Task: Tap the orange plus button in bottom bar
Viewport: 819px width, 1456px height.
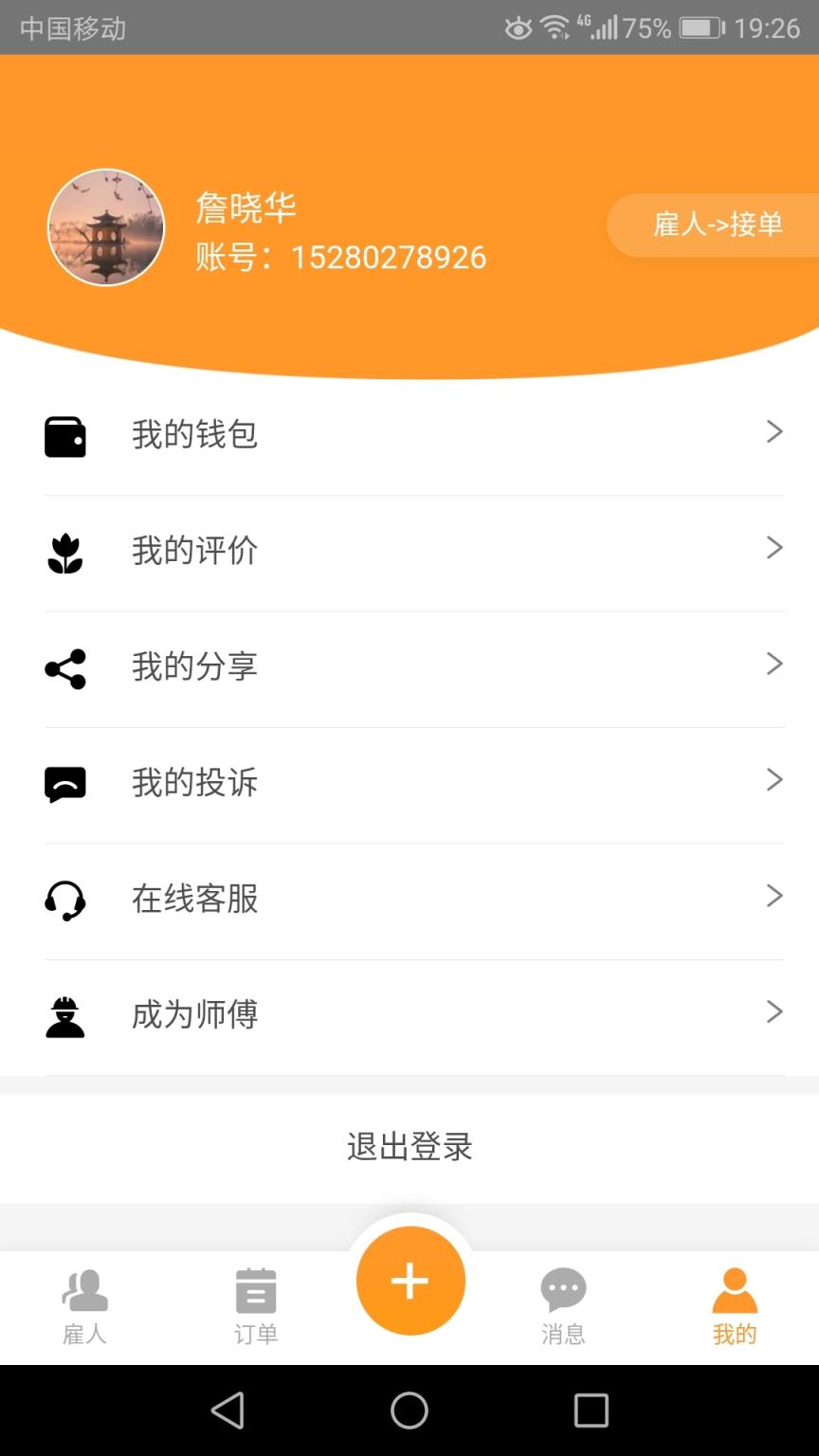Action: click(x=409, y=1280)
